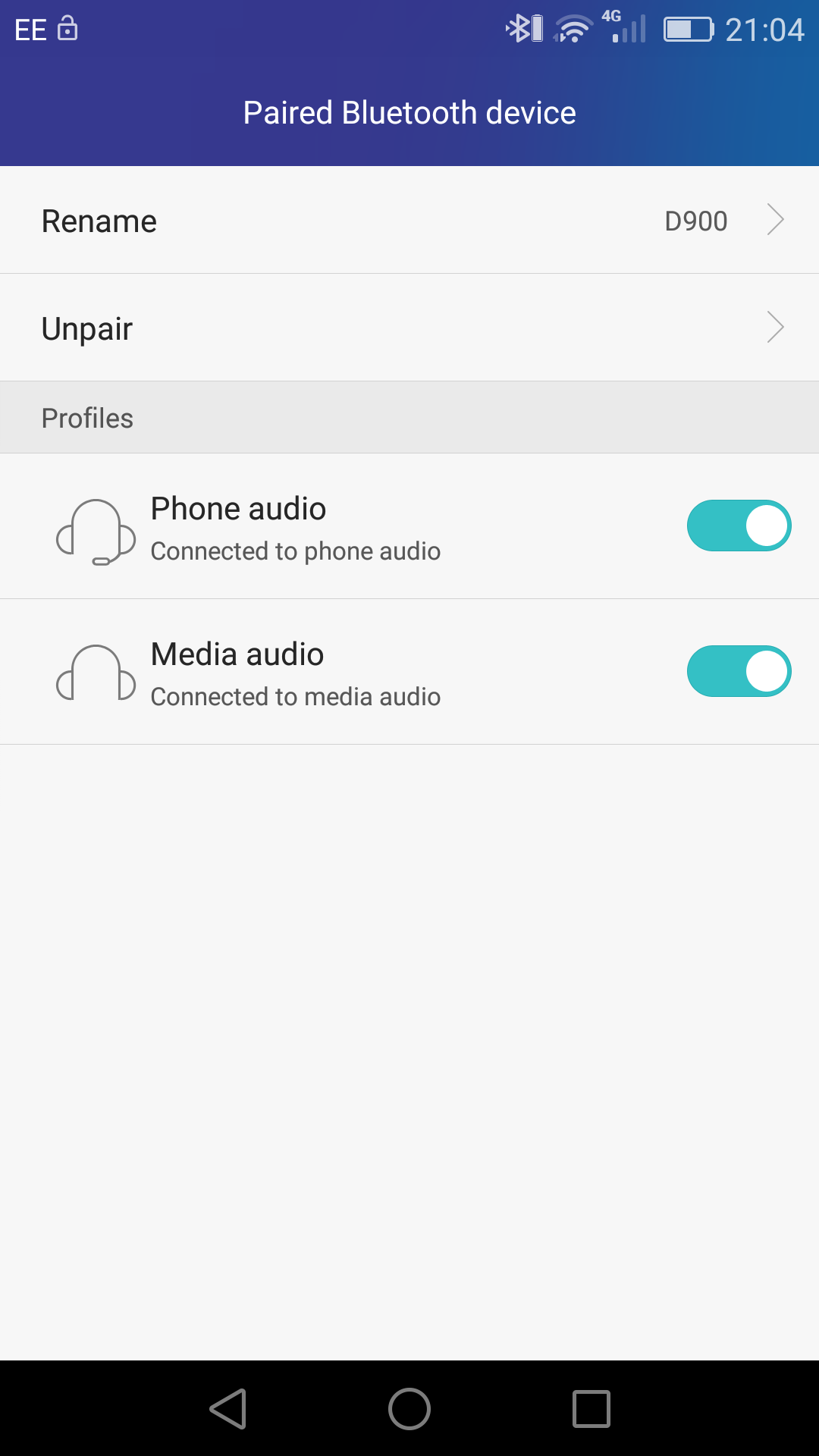Open Rename for device D900

(x=409, y=220)
